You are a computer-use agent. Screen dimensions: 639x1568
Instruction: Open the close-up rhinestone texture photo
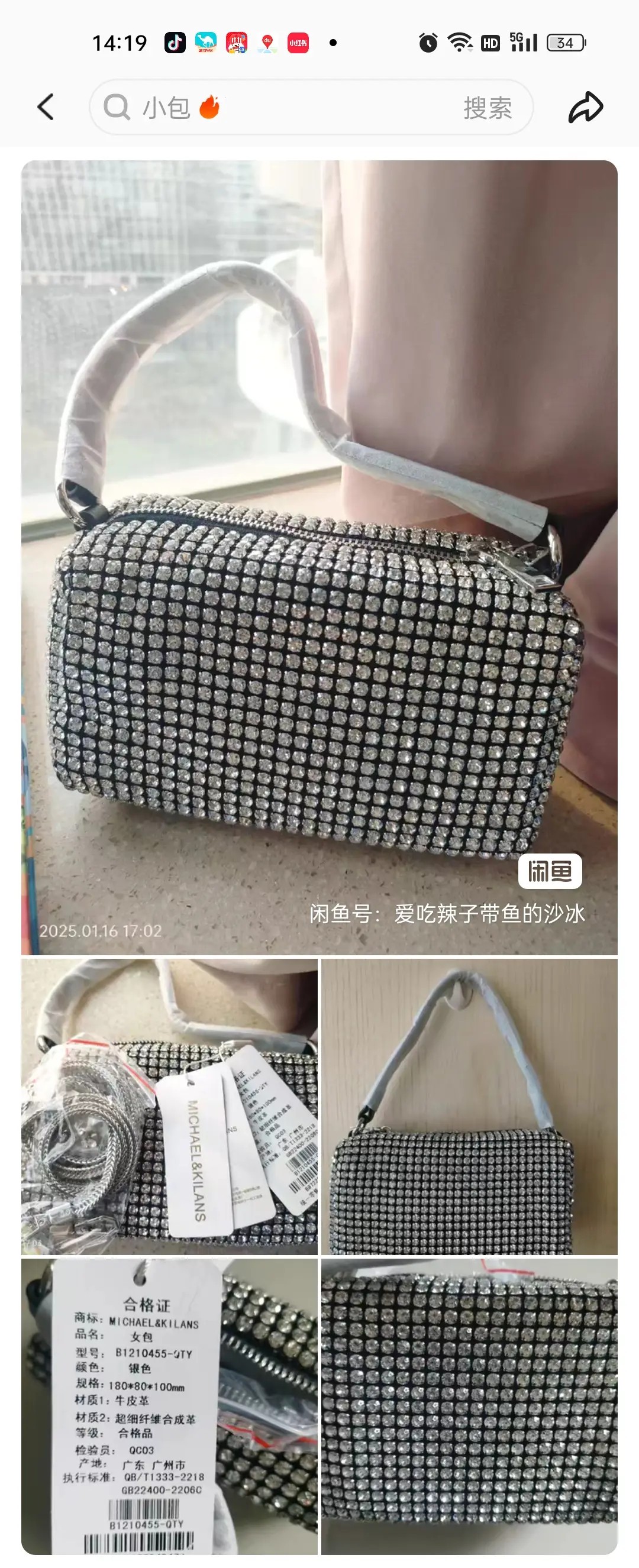[x=469, y=1405]
